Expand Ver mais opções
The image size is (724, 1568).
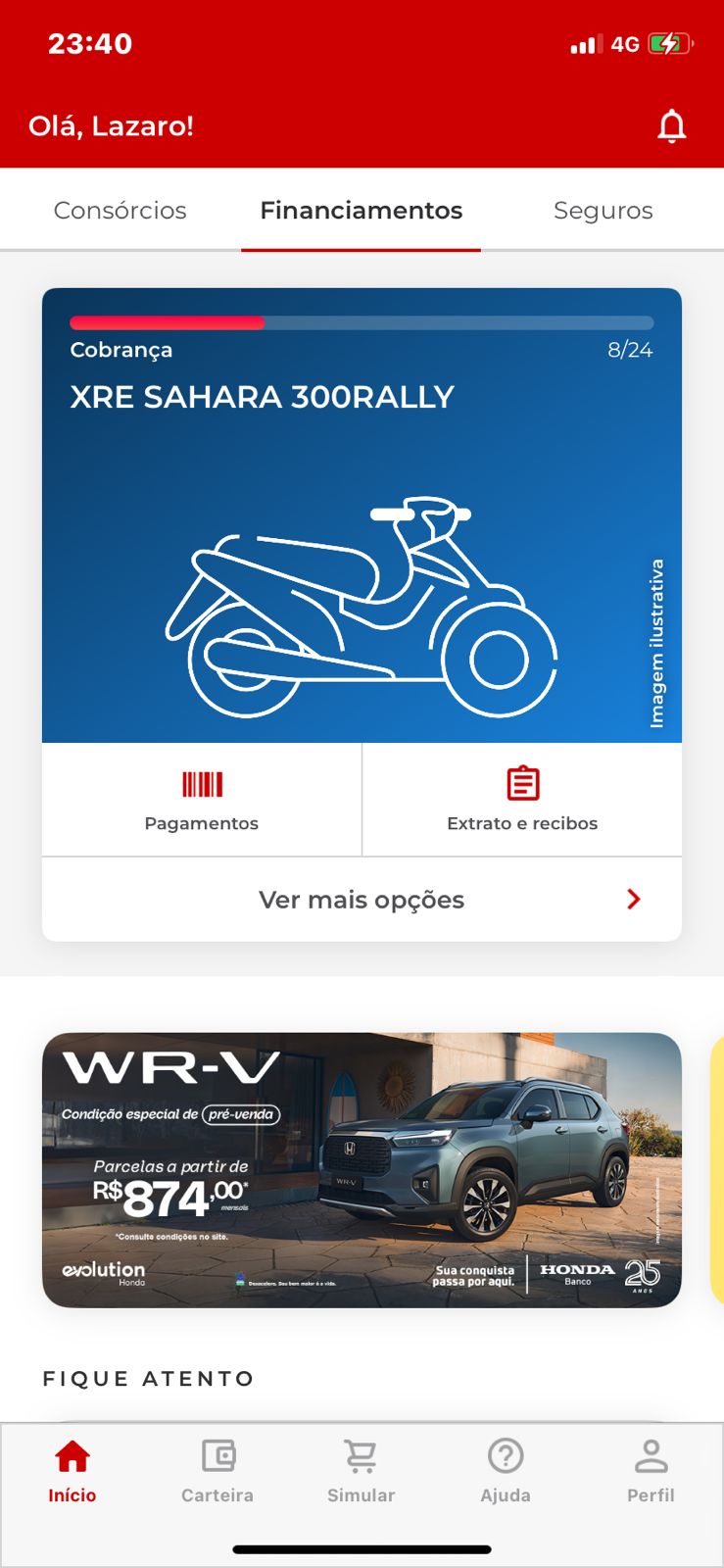361,900
